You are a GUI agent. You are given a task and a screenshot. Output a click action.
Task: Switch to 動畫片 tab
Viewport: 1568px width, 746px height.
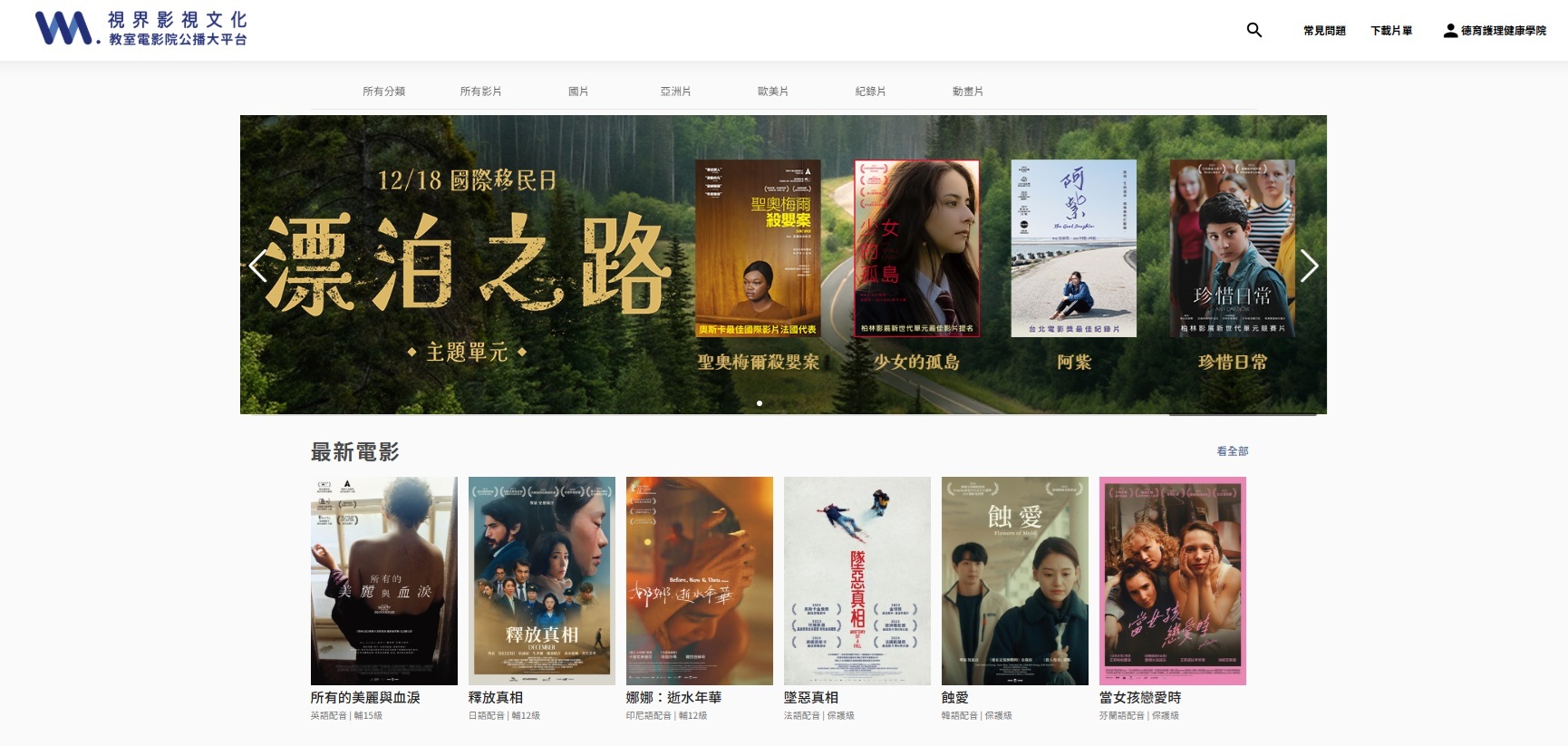pyautogui.click(x=967, y=92)
